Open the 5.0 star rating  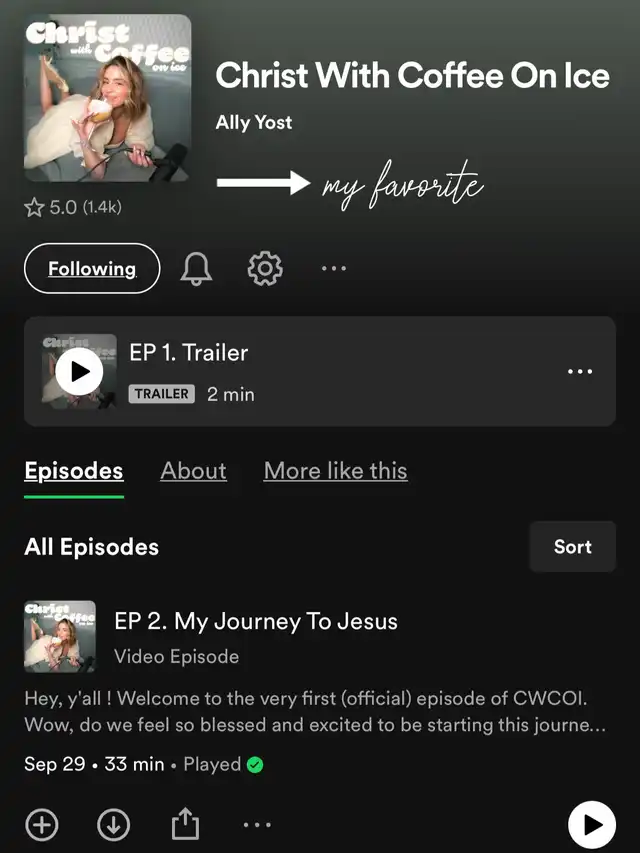coord(73,208)
